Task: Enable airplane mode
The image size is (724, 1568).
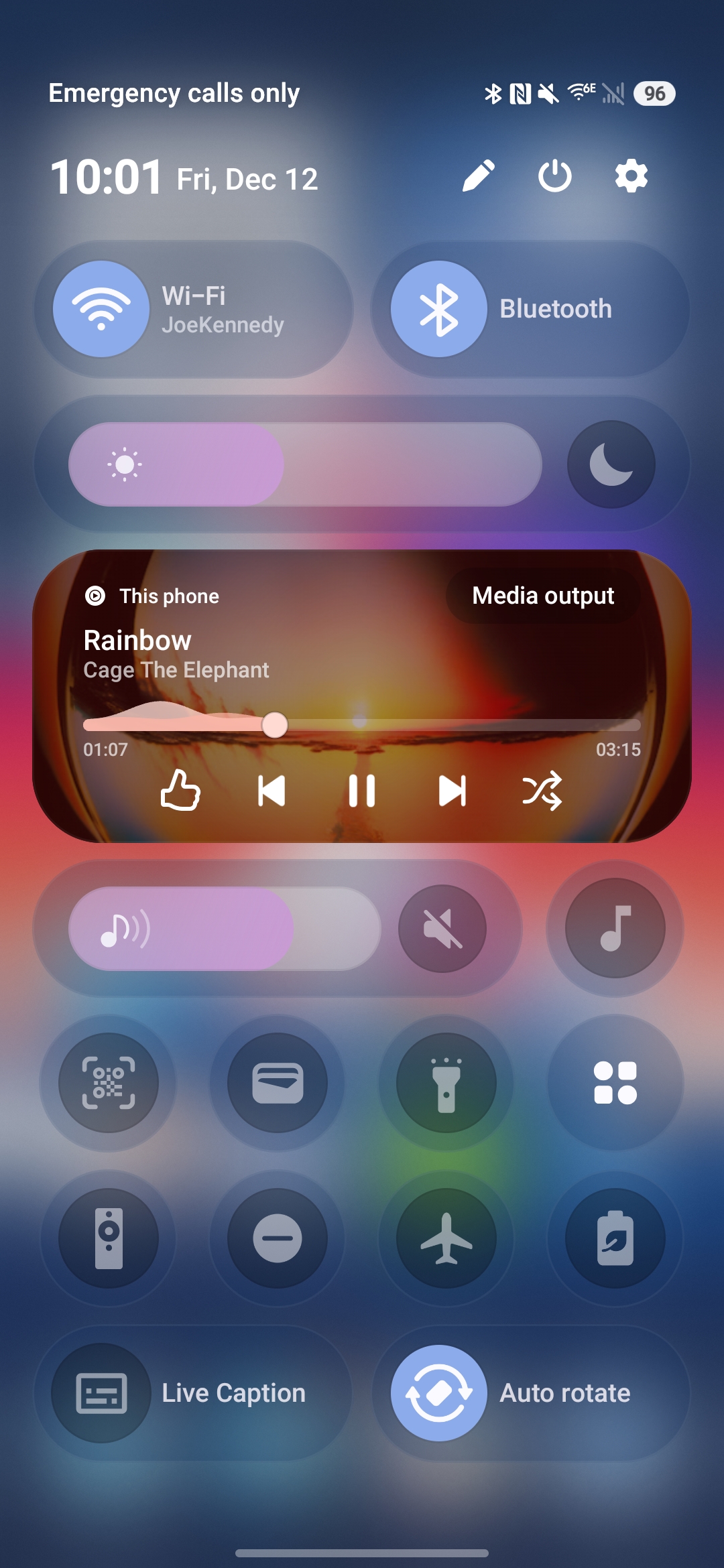Action: tap(446, 1238)
